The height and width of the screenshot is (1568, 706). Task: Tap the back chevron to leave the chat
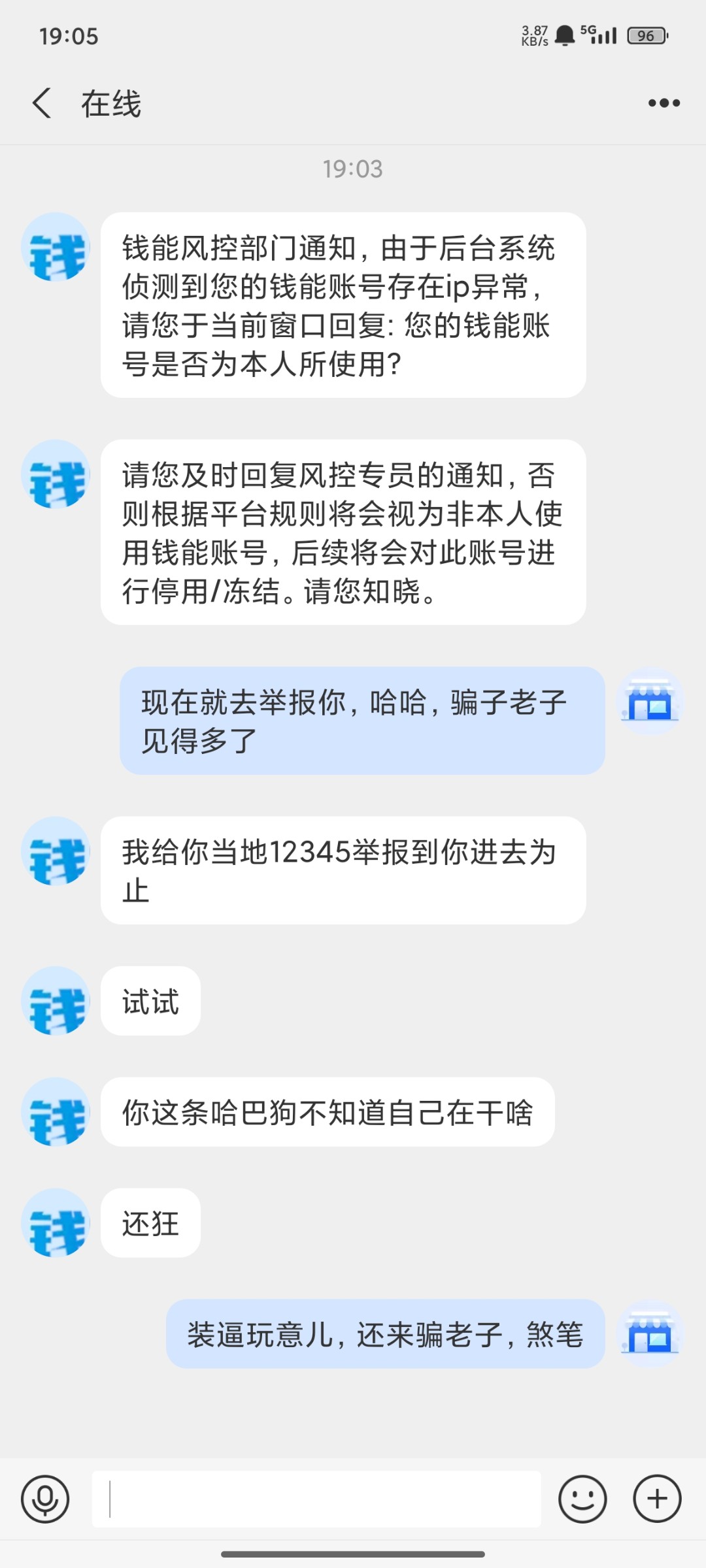pyautogui.click(x=41, y=102)
